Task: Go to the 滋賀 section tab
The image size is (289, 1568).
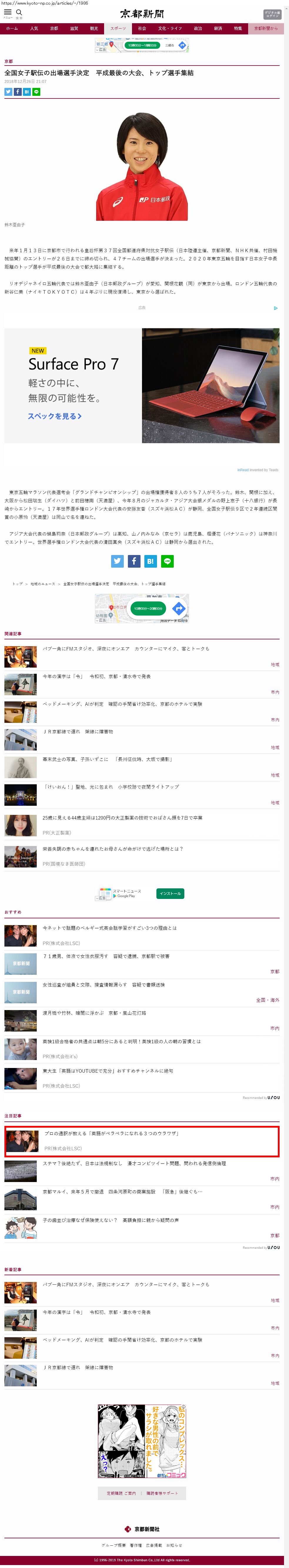Action: click(x=73, y=29)
